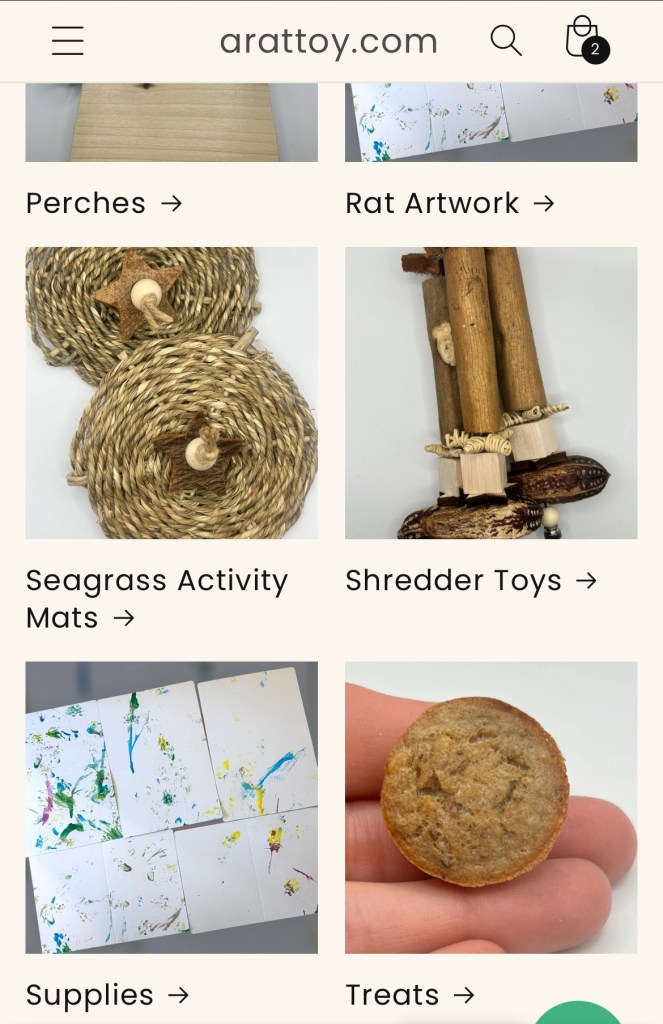Open the Supplies collection link
This screenshot has height=1024, width=663.
point(107,995)
